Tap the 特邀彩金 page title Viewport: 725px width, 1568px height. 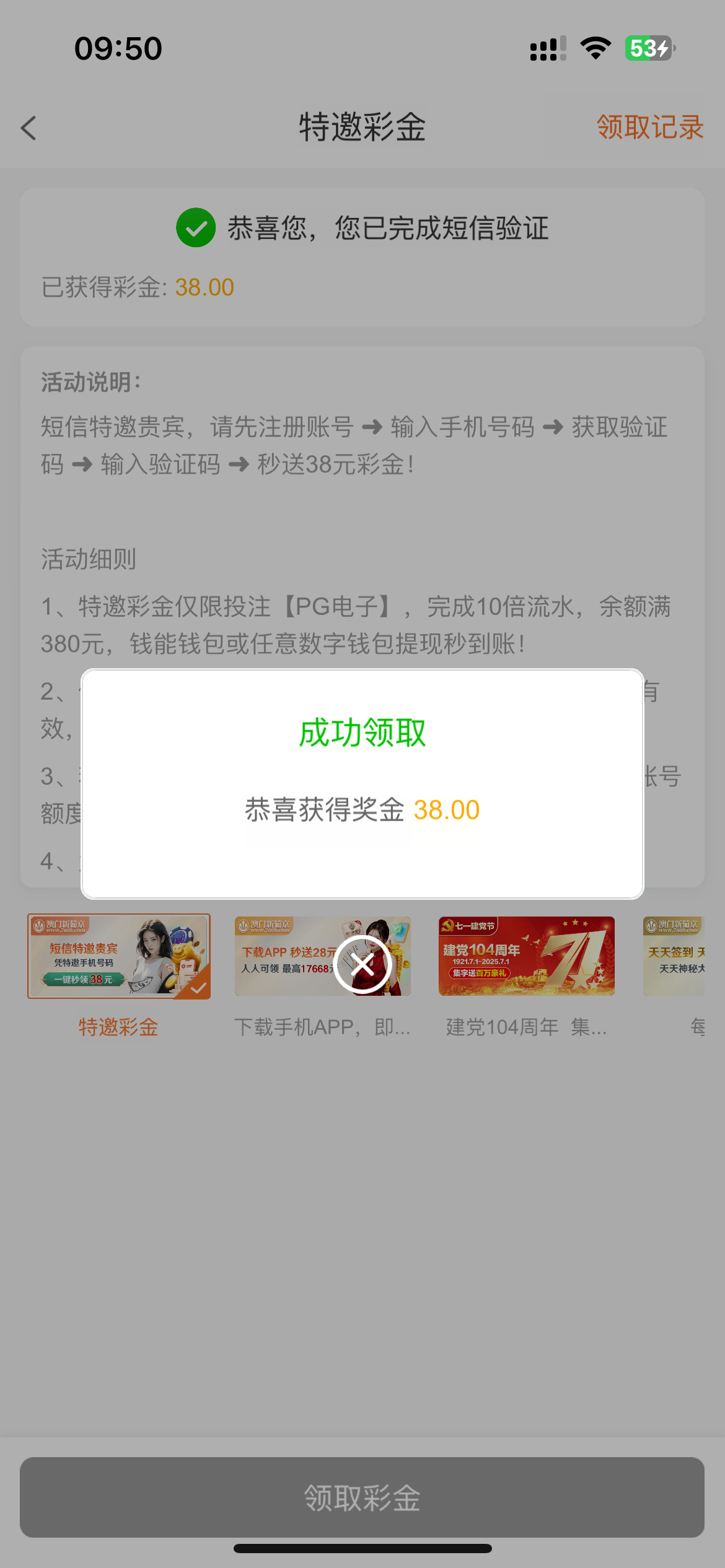362,127
